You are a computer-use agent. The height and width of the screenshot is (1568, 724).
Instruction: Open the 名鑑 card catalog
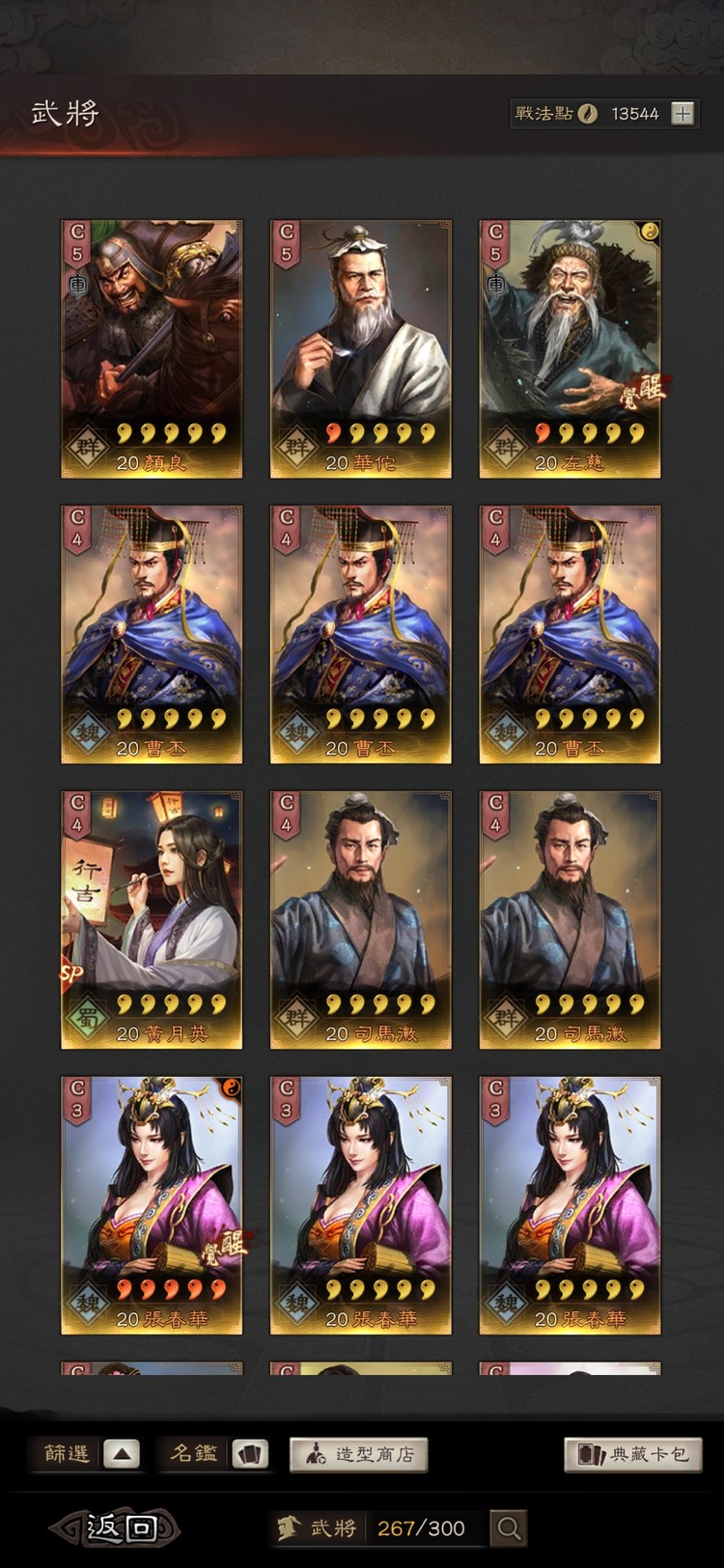click(249, 1454)
